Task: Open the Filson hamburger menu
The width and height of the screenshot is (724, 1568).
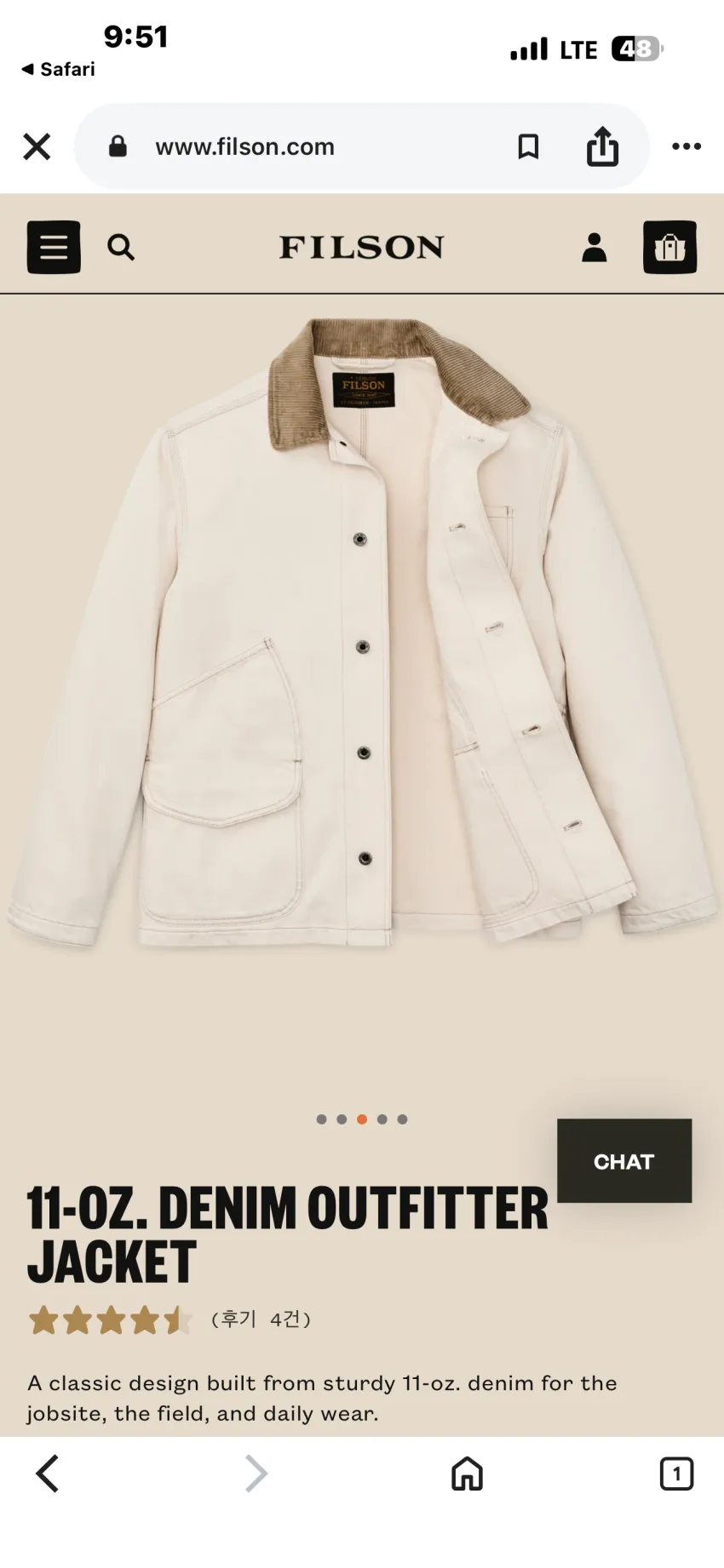Action: tap(54, 247)
